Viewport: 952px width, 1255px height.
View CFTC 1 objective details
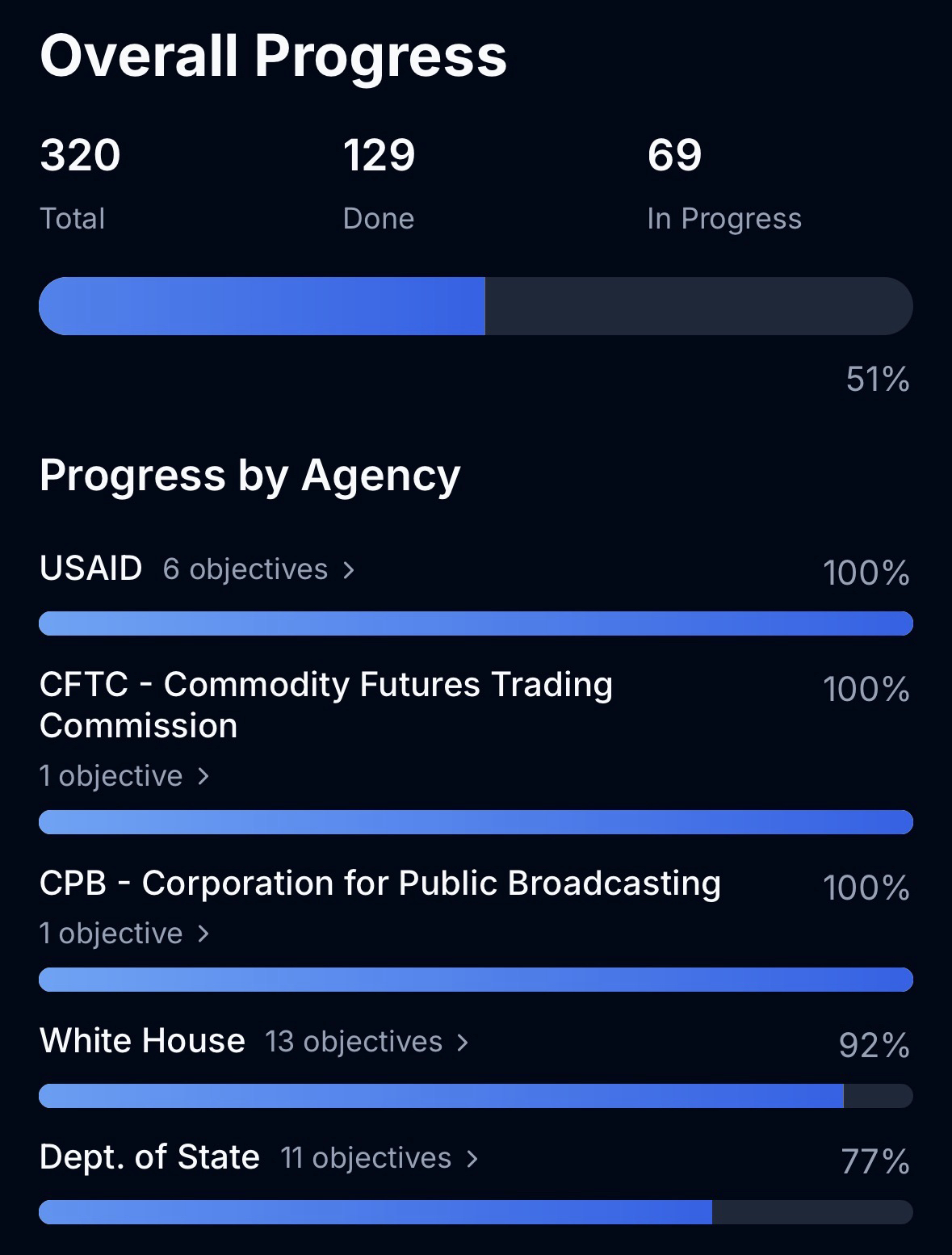(124, 776)
